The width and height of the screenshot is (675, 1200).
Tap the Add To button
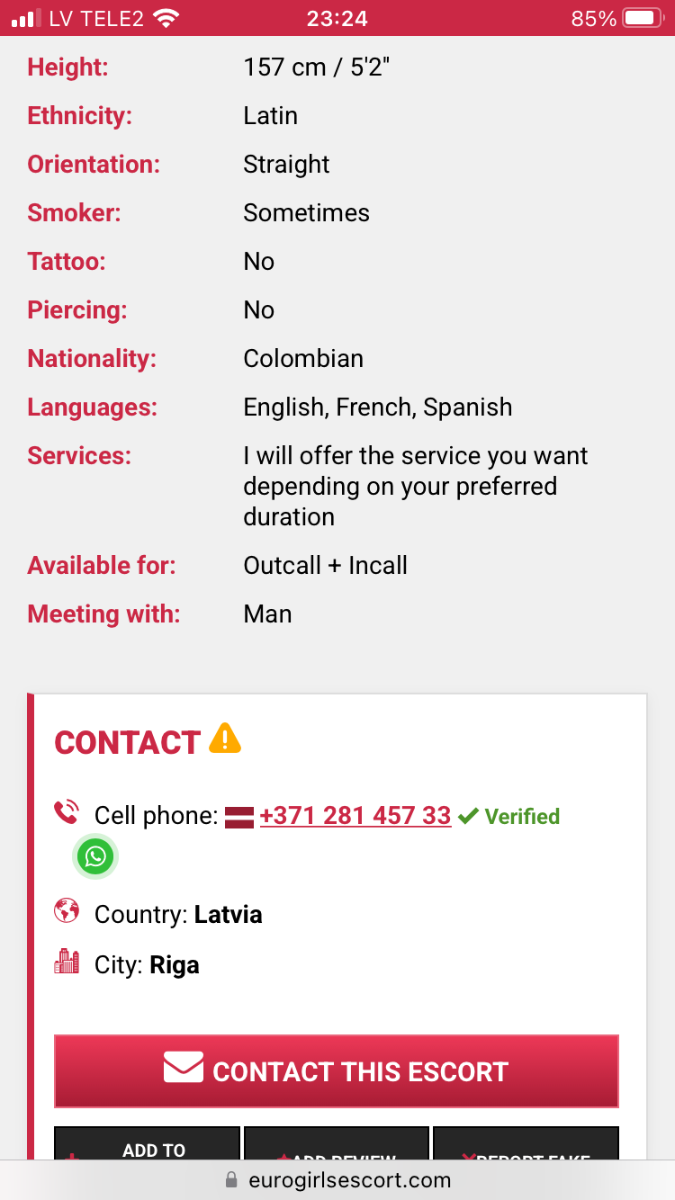(x=147, y=1146)
